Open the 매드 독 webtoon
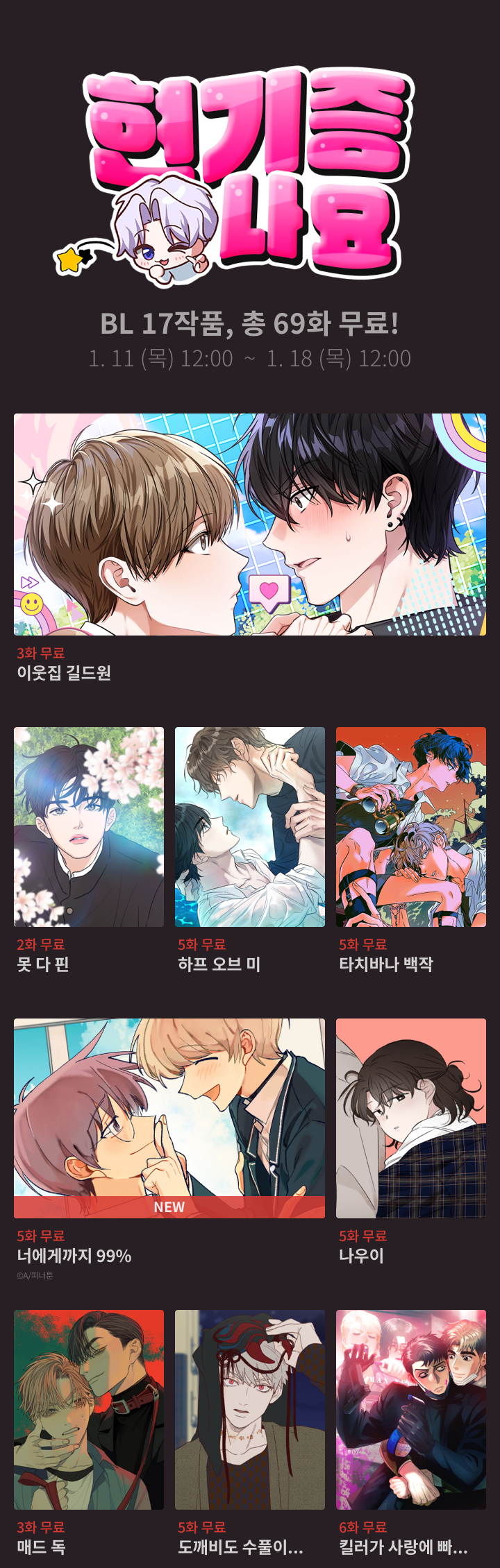This screenshot has width=500, height=1568. [89, 1410]
